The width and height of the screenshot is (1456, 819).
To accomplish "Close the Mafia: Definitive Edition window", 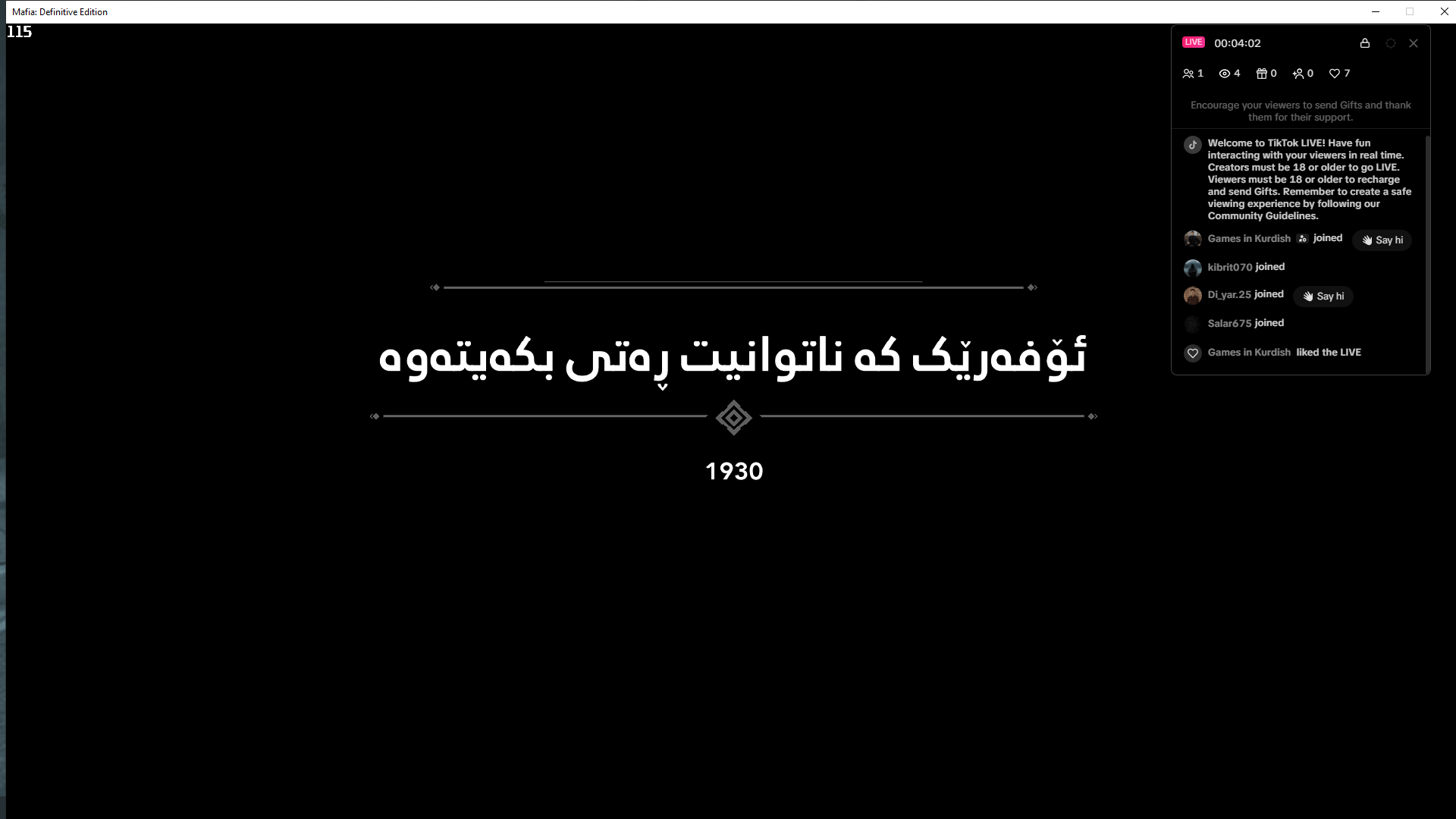I will 1444,11.
